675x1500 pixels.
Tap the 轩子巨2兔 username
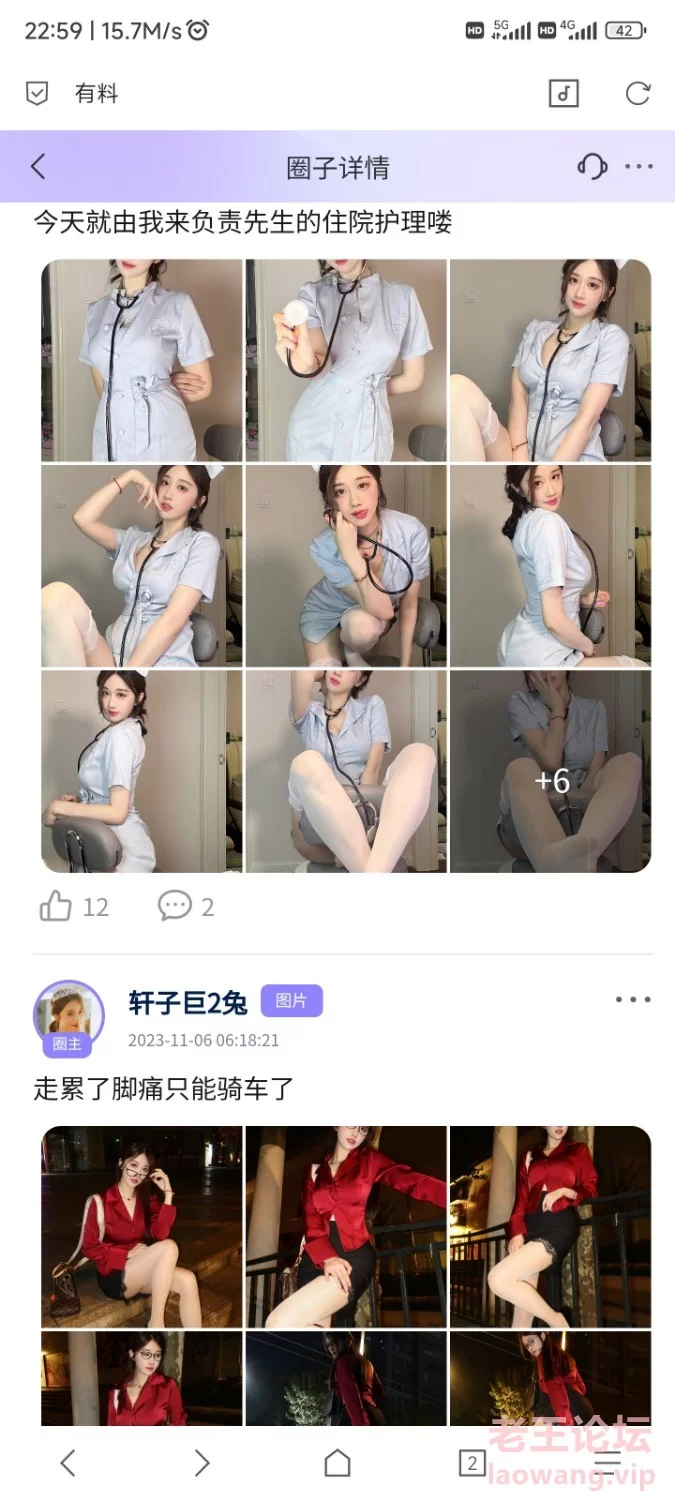coord(187,1001)
